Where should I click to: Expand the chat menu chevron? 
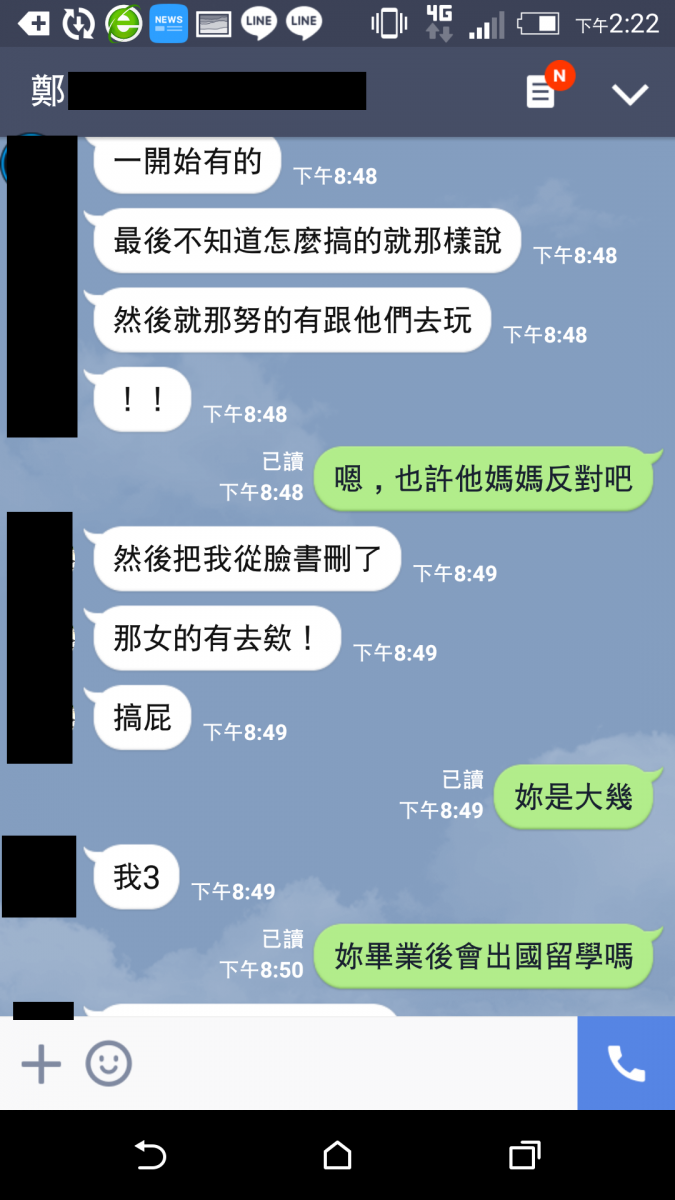pyautogui.click(x=630, y=94)
